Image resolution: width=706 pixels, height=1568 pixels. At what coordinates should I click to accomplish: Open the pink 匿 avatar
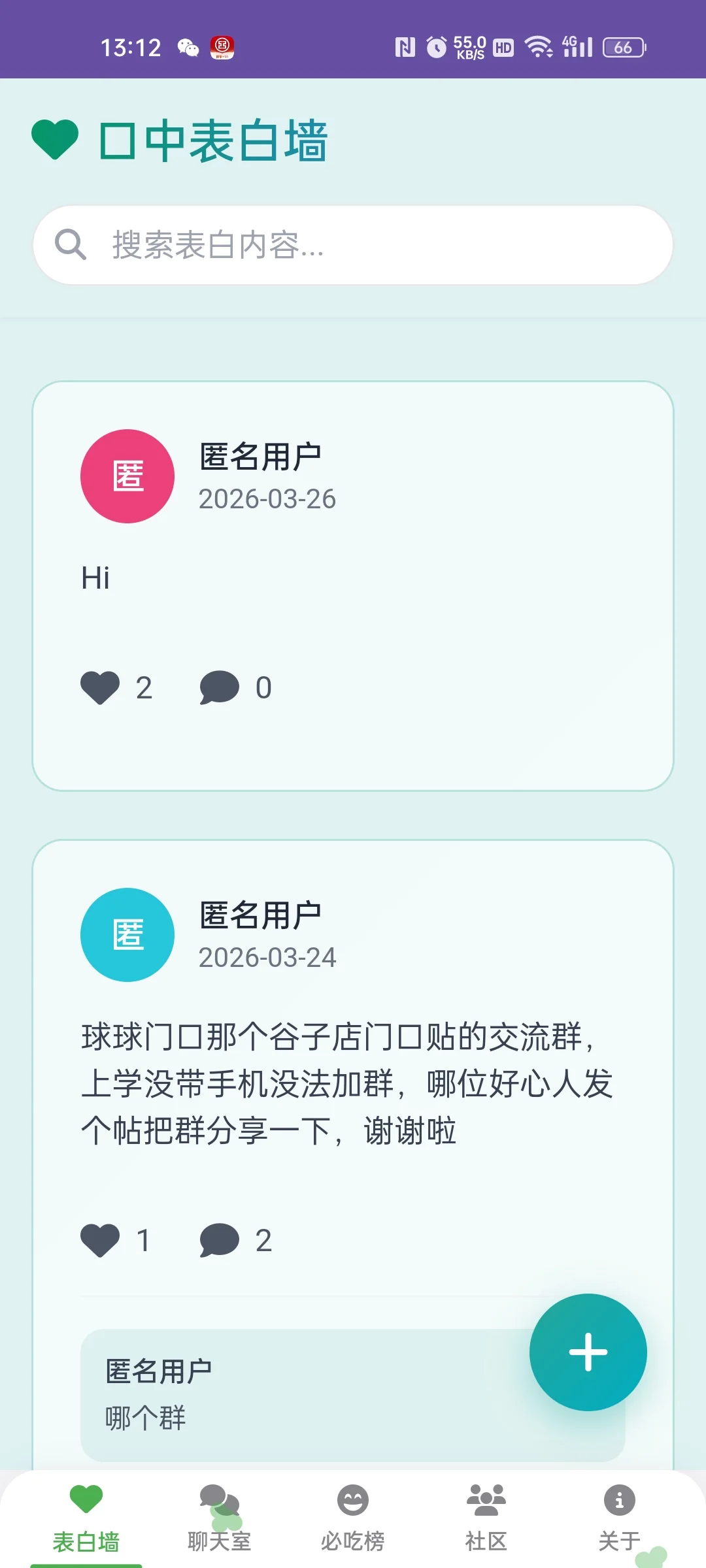(x=127, y=476)
